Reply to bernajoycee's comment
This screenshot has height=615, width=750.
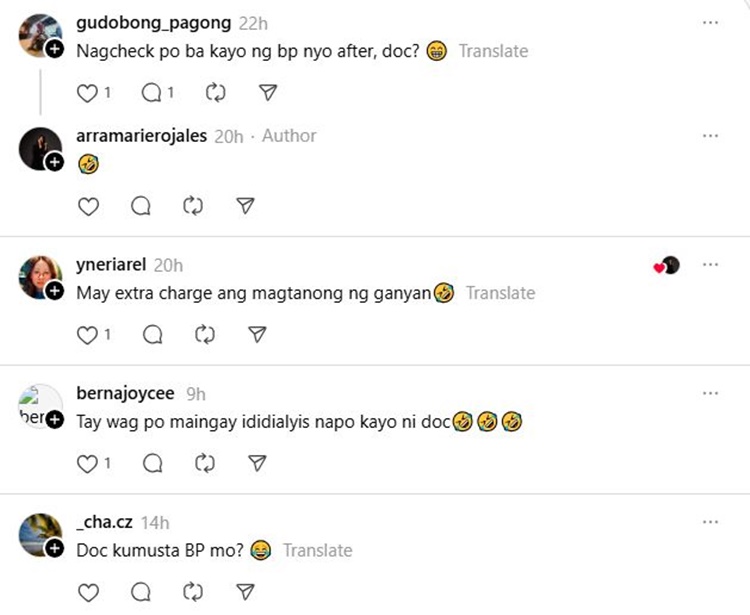click(x=152, y=463)
